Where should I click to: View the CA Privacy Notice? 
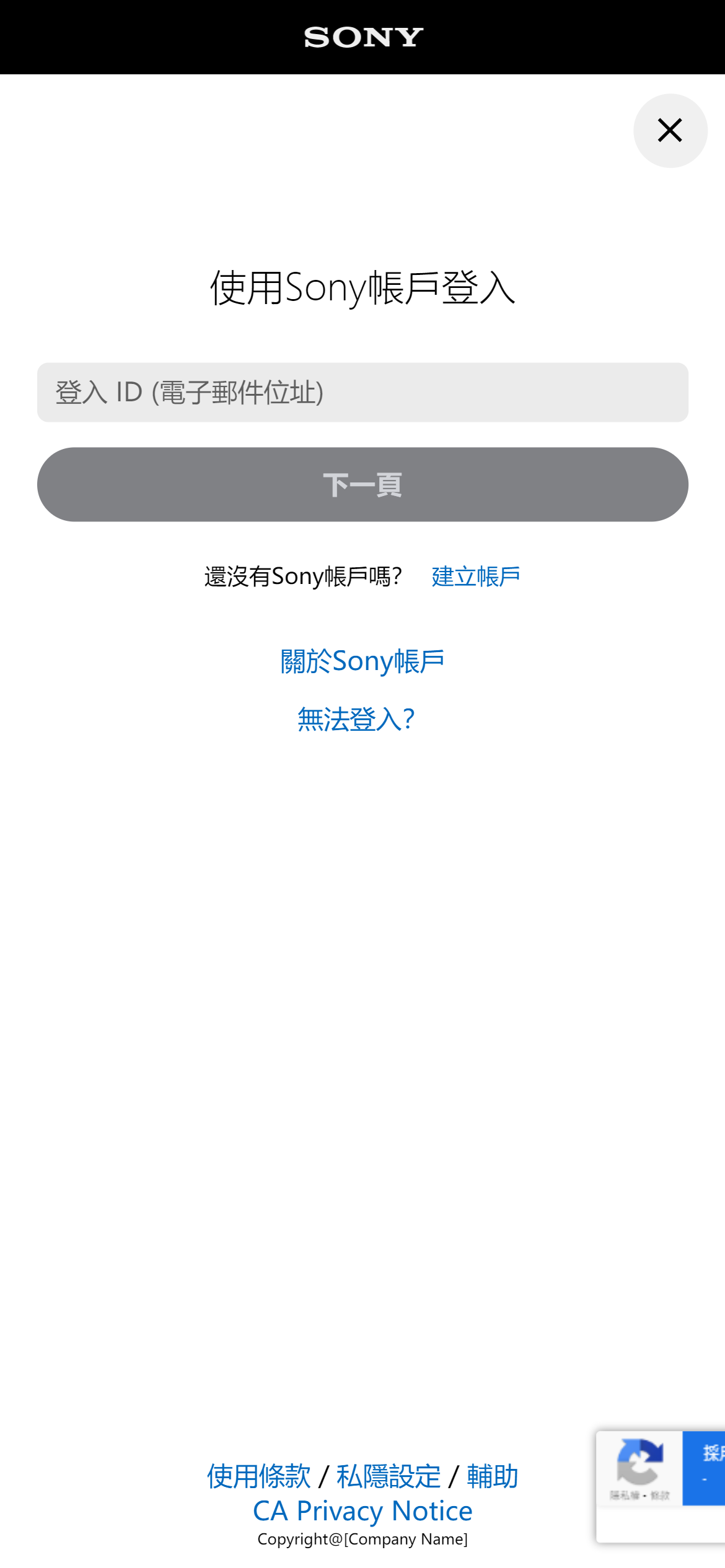[362, 1511]
